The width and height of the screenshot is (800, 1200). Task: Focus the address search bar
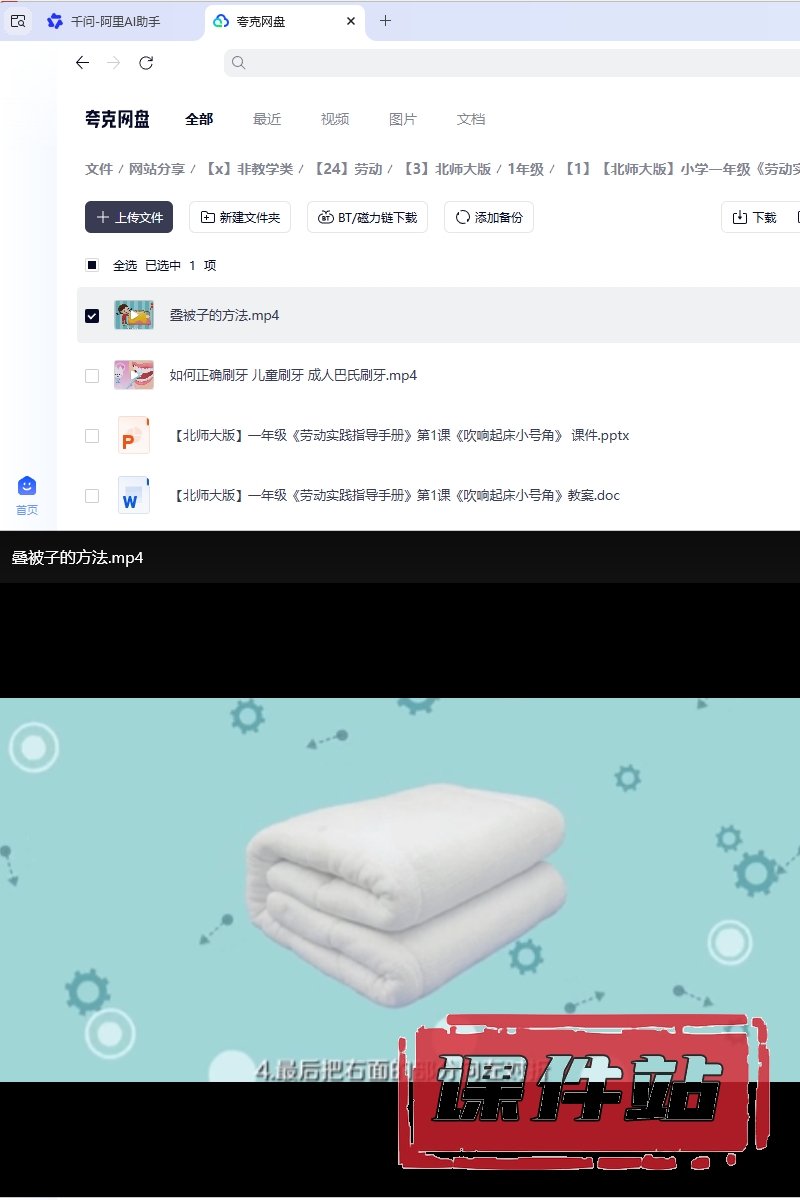(500, 63)
